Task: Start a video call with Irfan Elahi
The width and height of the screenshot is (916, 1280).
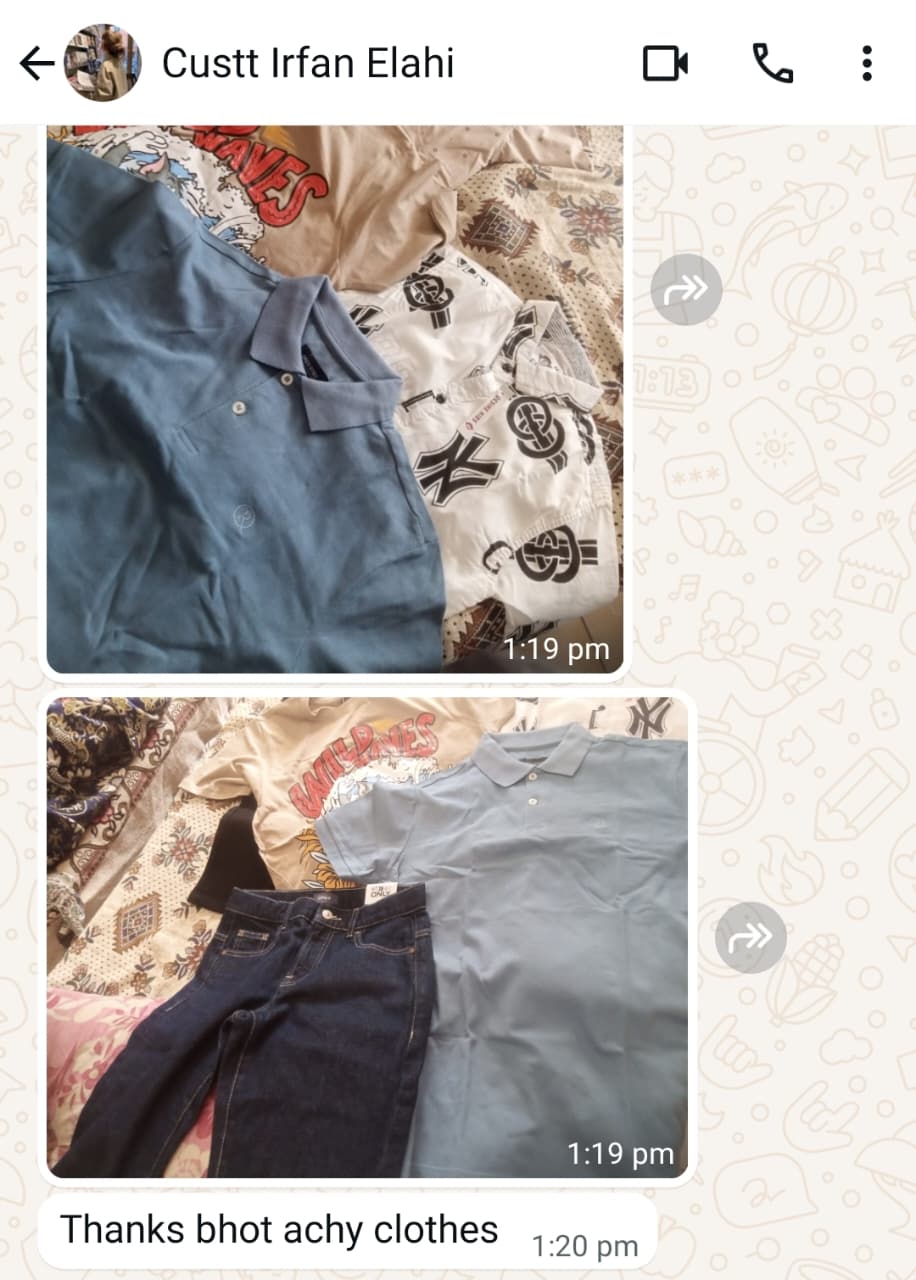Action: [x=665, y=64]
